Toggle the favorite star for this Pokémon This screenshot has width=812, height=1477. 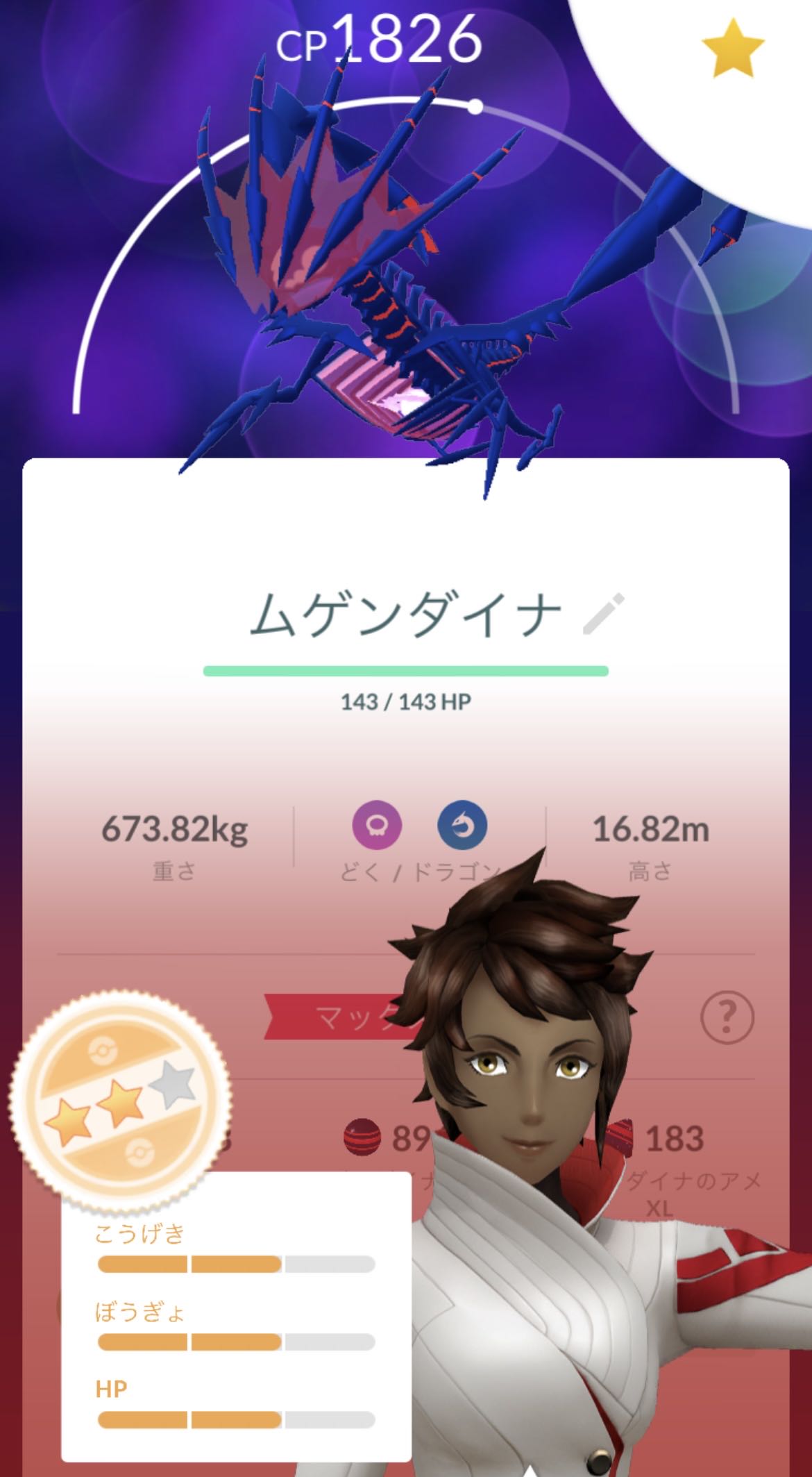pos(732,49)
